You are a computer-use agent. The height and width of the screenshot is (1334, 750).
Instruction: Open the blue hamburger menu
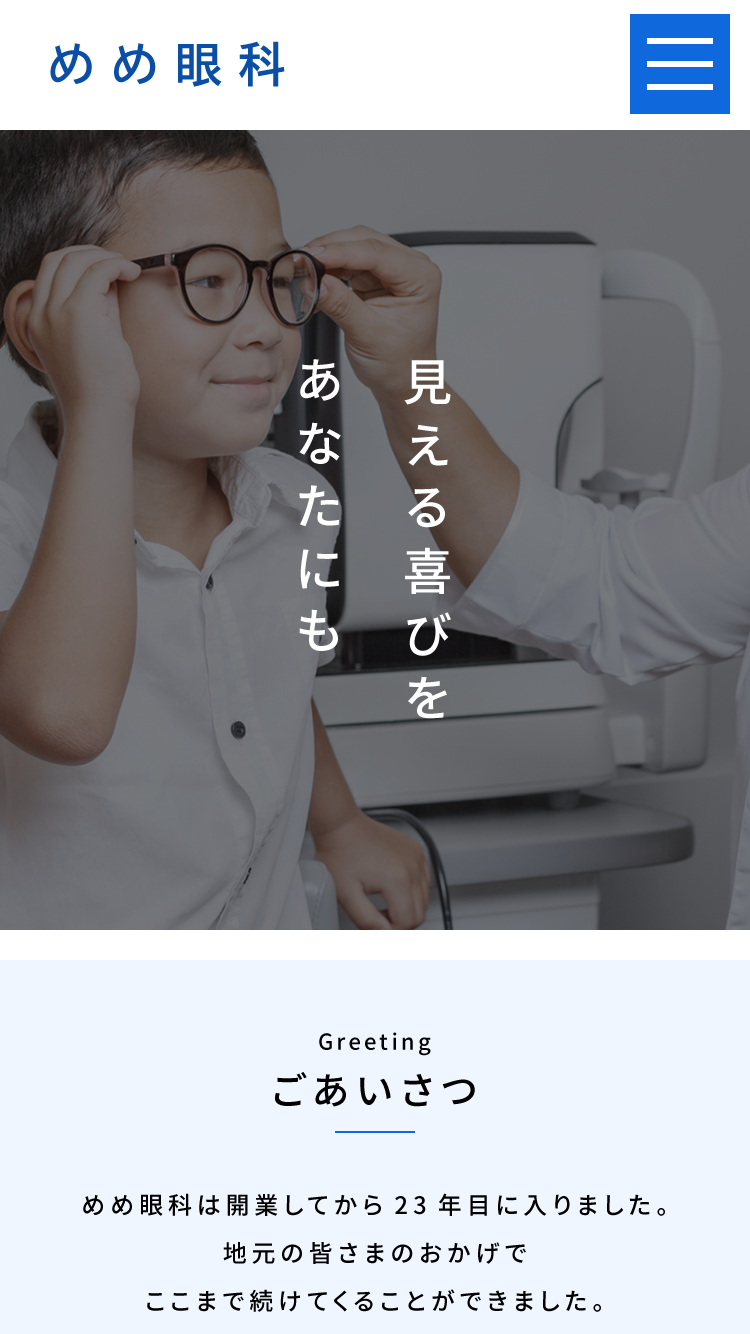pos(679,64)
